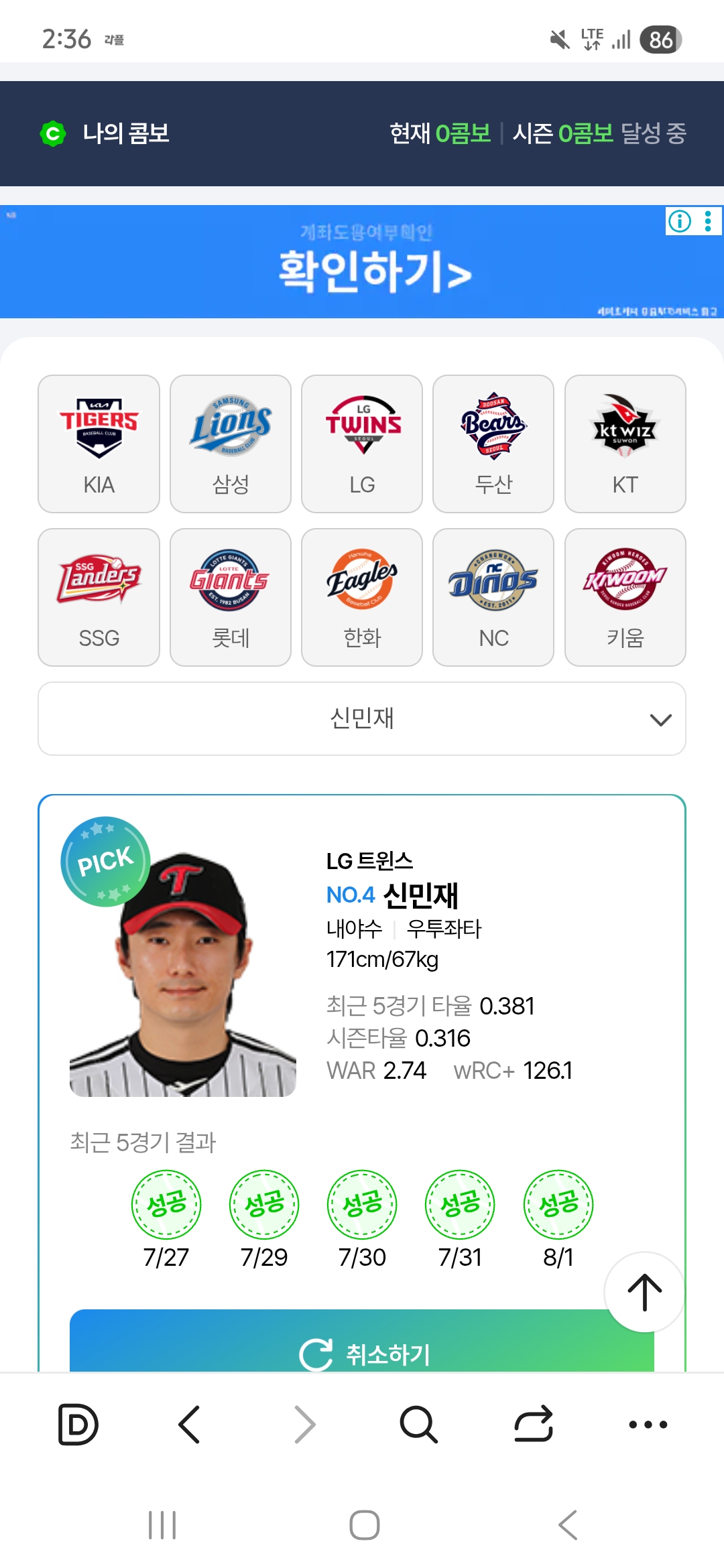Pick the 한화 Eagles team tile

tap(362, 597)
